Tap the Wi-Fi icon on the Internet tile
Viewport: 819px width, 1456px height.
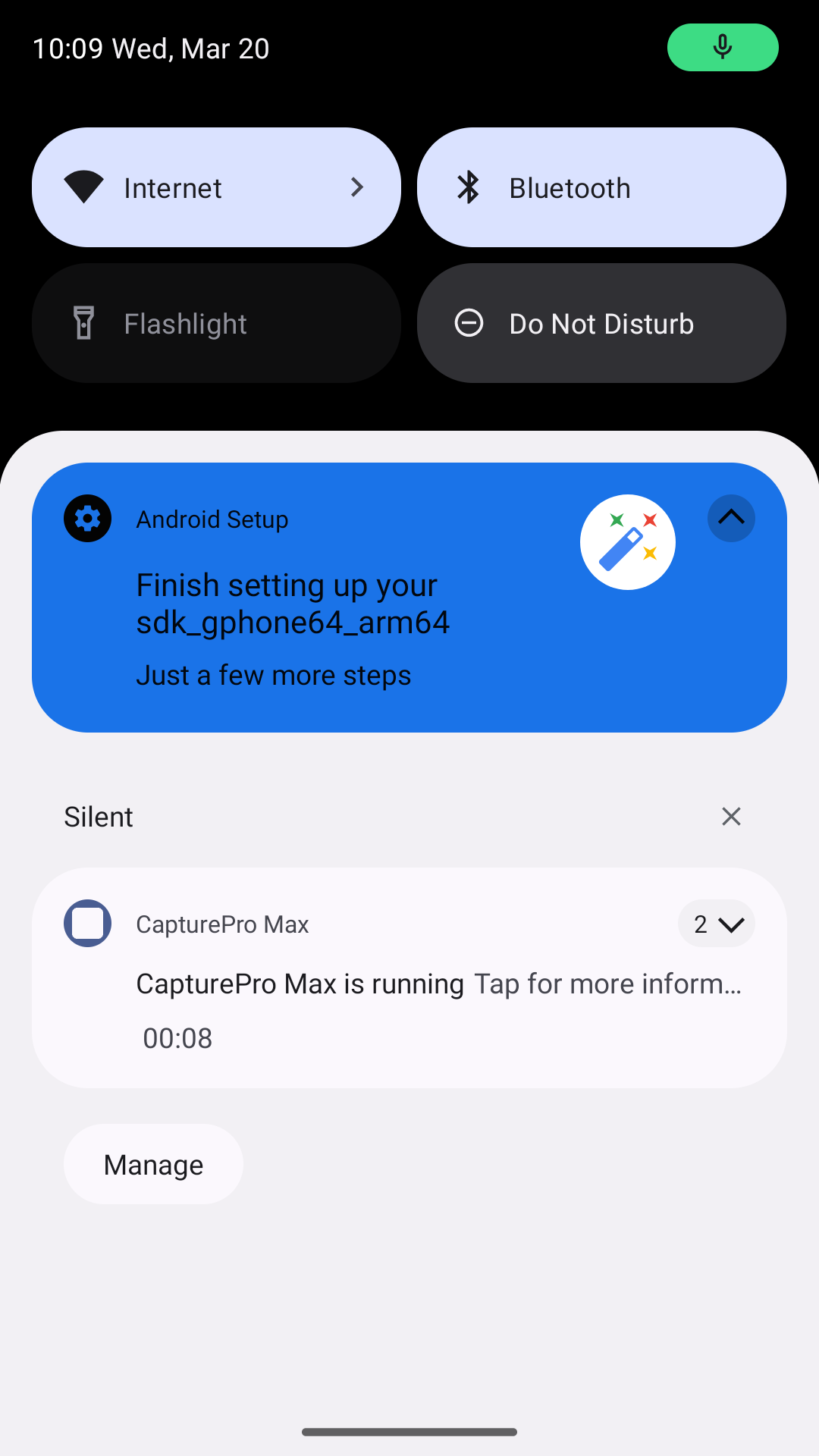[x=83, y=187]
